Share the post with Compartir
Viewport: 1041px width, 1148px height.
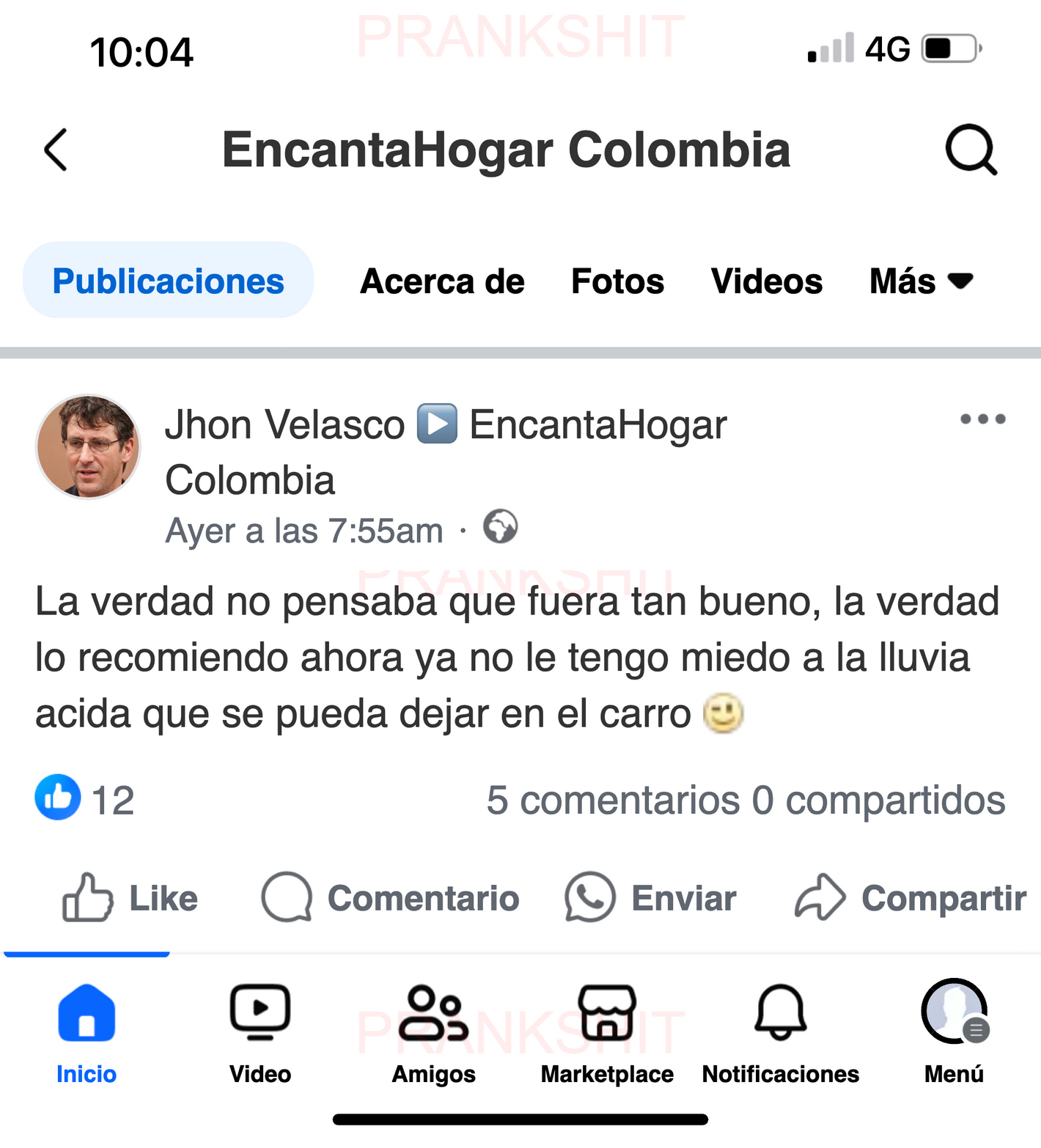pos(911,898)
